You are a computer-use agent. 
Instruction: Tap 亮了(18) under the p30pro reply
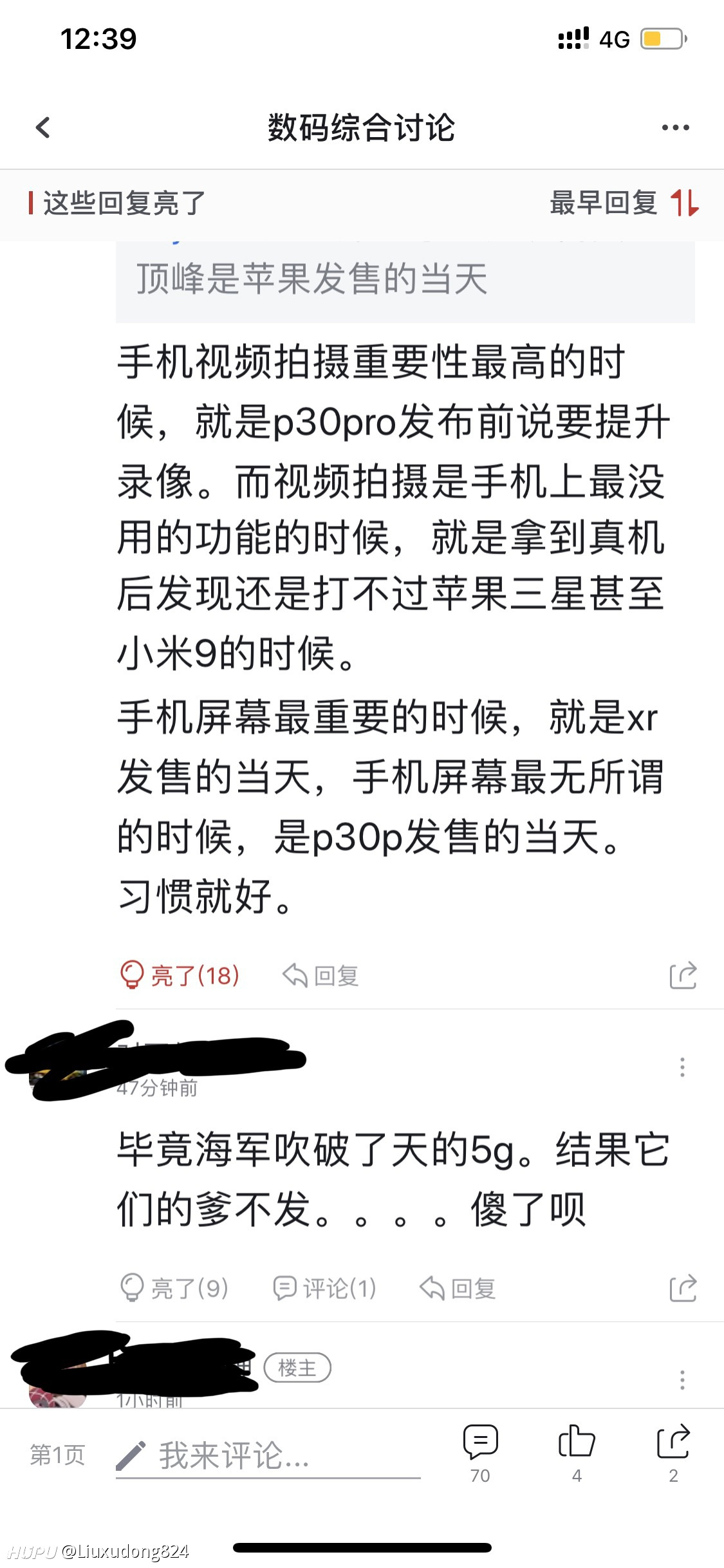(x=180, y=975)
